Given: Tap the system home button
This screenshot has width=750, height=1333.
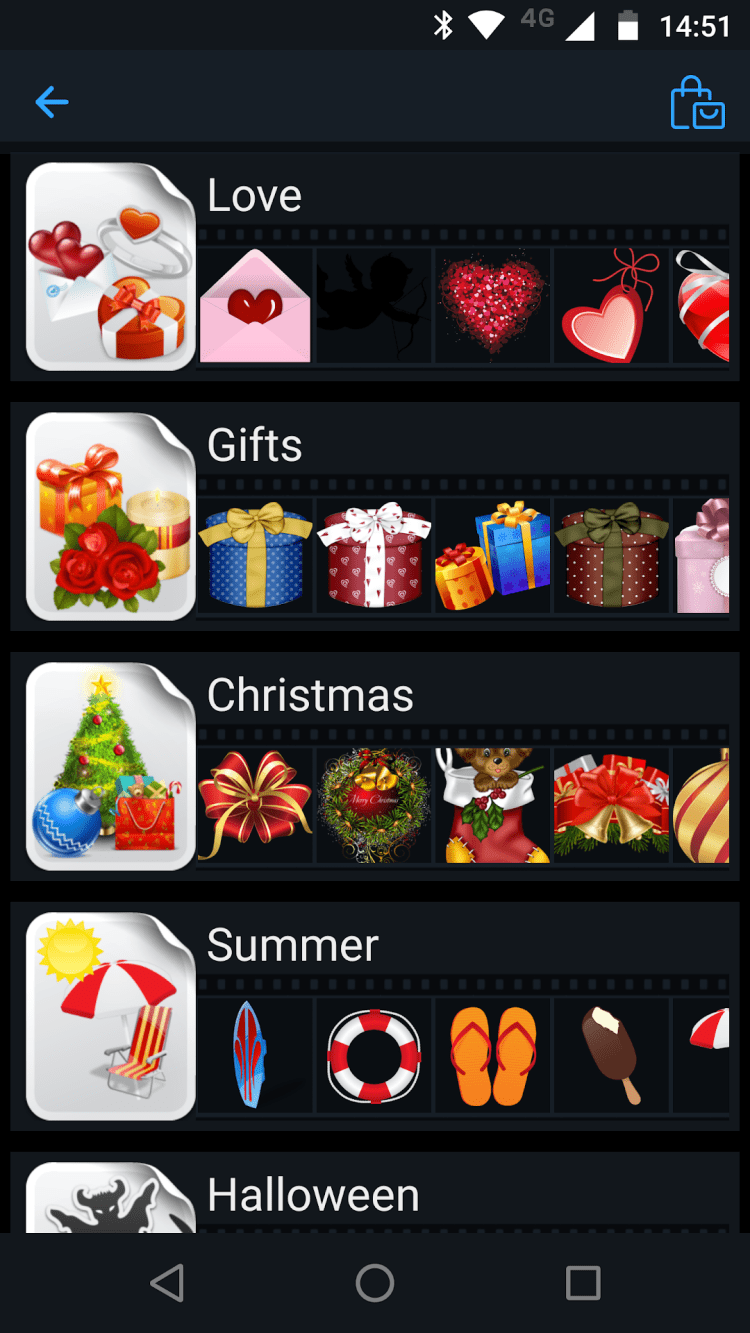Looking at the screenshot, I should (x=375, y=1283).
